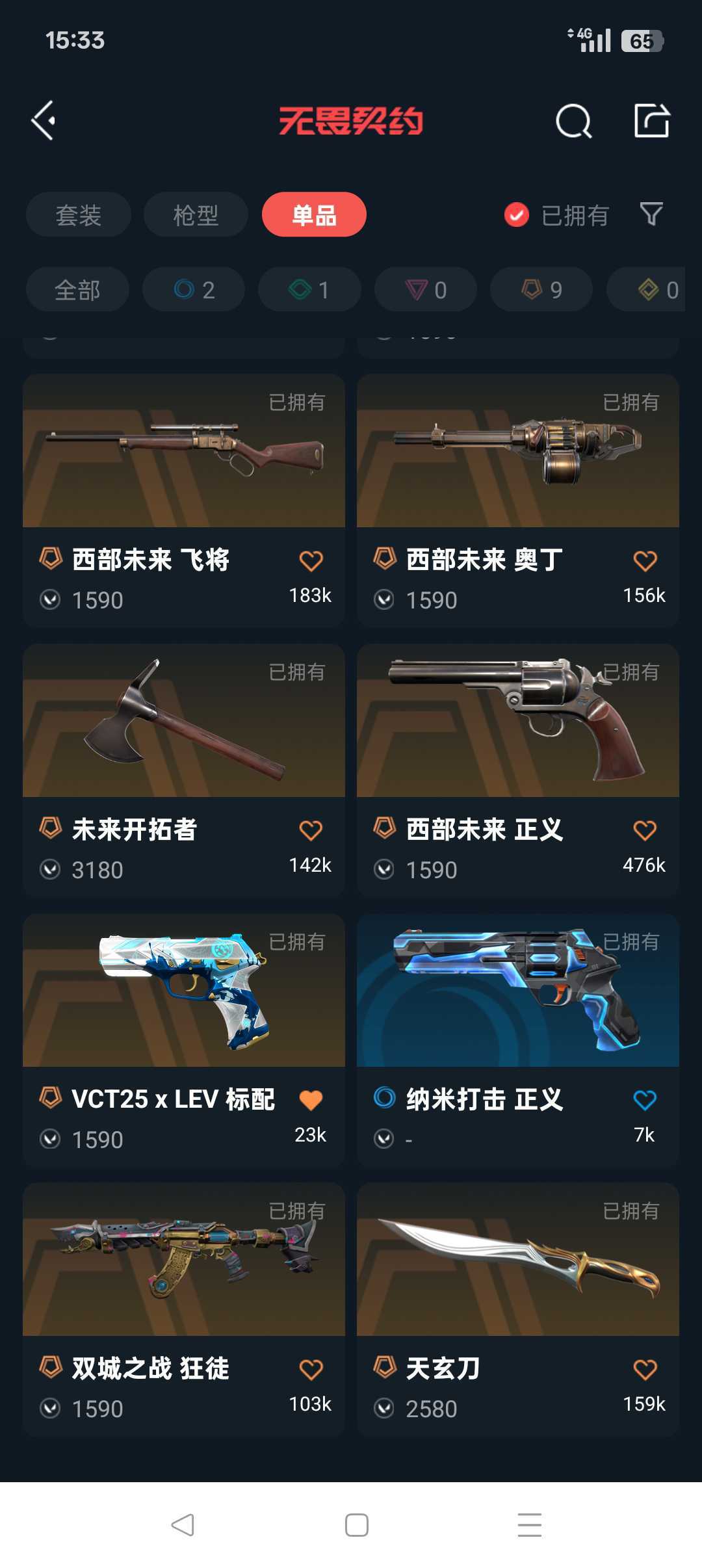Viewport: 702px width, 1568px height.
Task: Filter by the orange tier chip showing 9
Action: (x=541, y=289)
